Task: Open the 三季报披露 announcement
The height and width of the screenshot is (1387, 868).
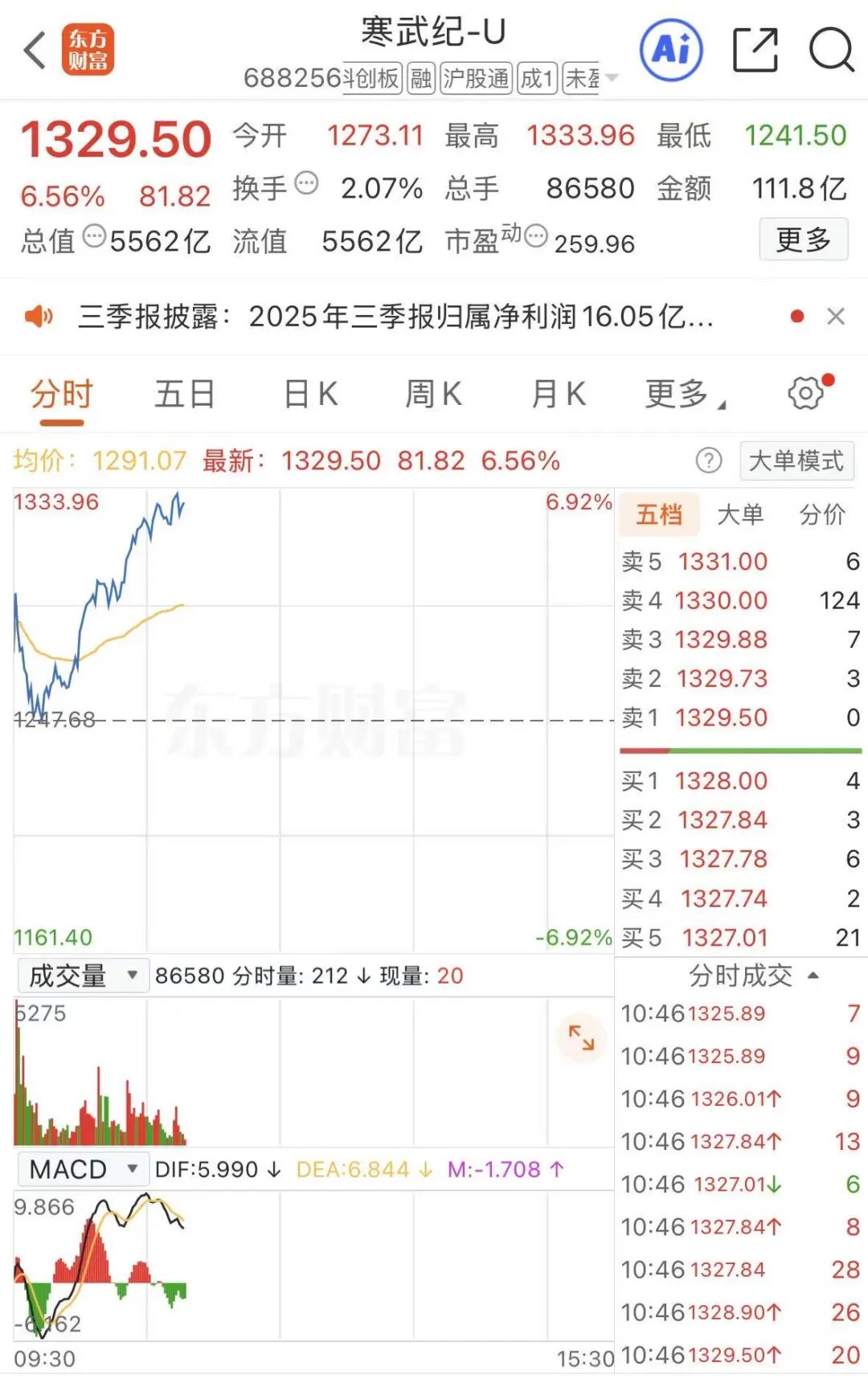Action: (x=394, y=315)
